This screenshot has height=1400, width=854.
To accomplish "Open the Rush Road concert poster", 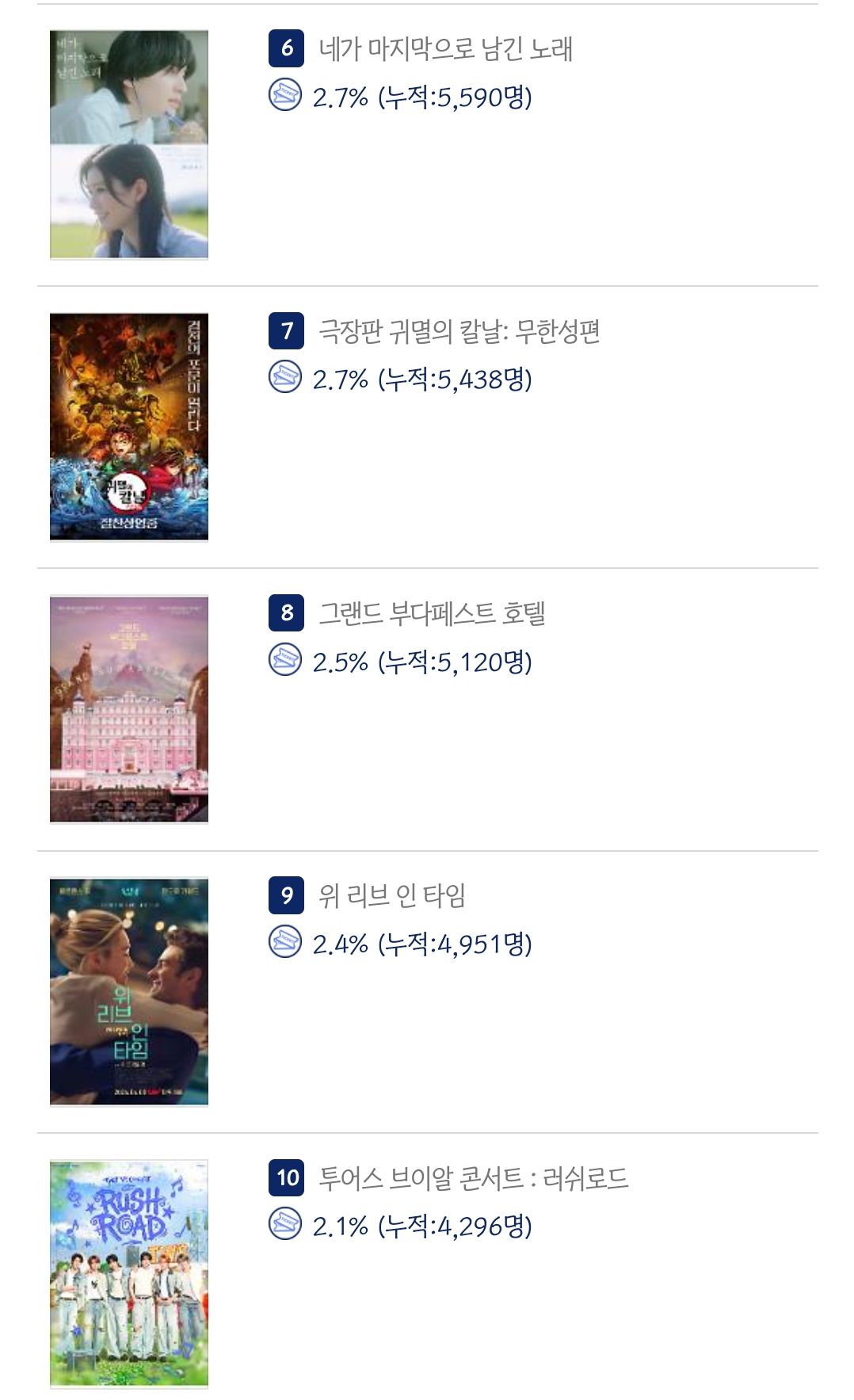I will (128, 1273).
